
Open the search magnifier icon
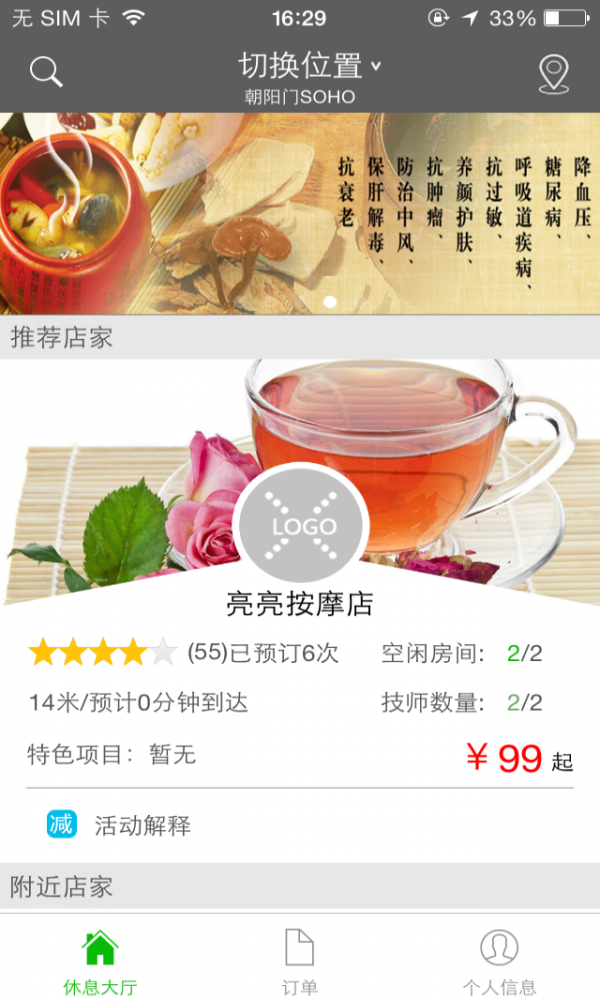click(x=46, y=72)
